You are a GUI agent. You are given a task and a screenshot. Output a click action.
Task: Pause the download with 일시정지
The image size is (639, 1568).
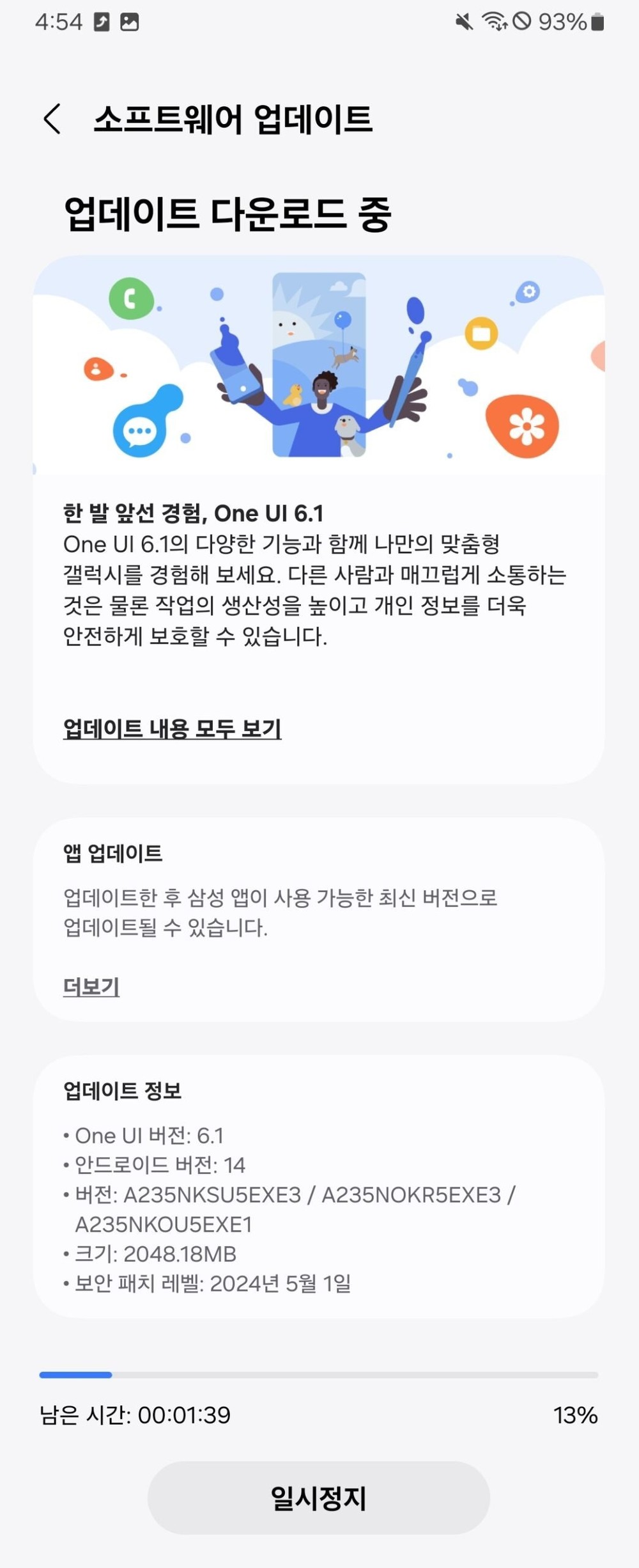pyautogui.click(x=318, y=1498)
